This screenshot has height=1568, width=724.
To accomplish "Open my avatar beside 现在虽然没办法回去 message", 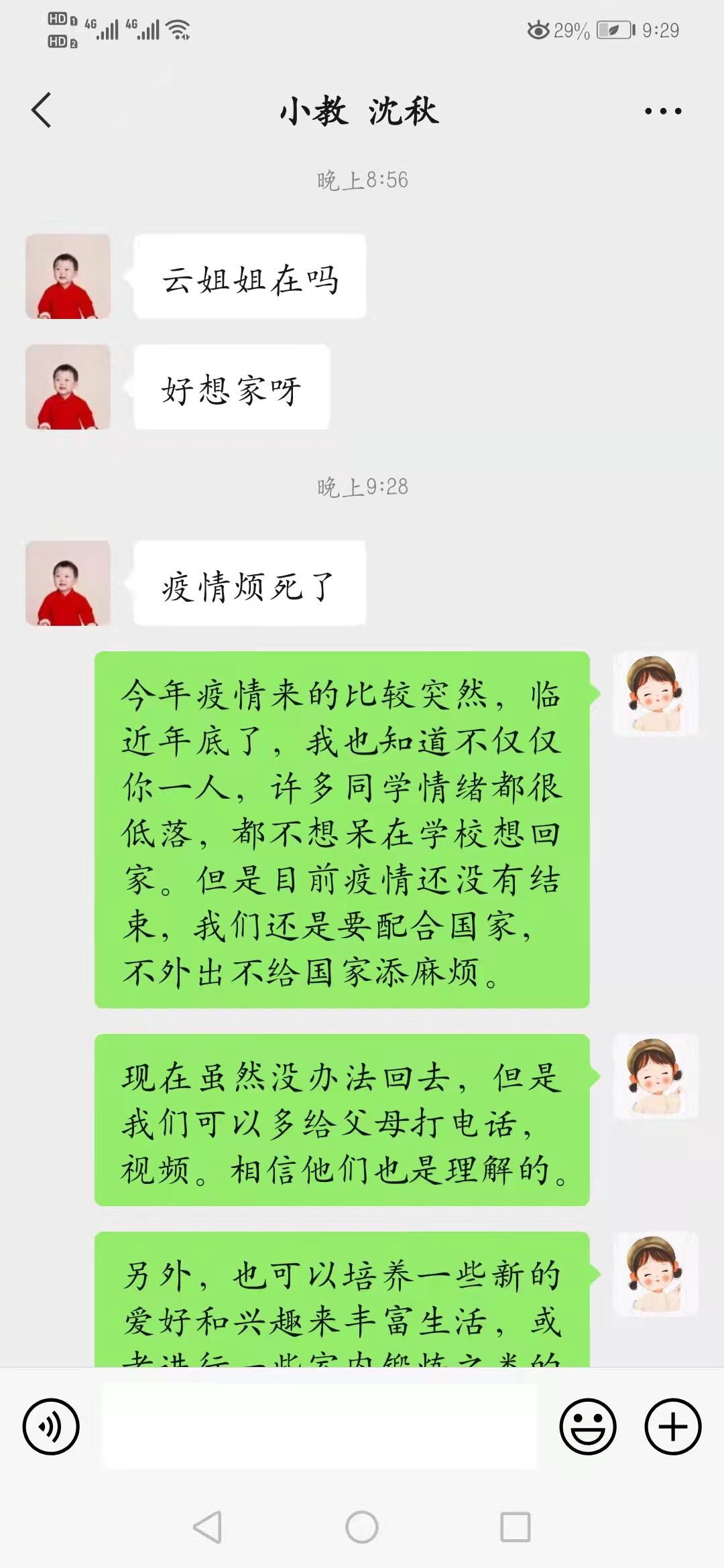I will coord(656,1077).
